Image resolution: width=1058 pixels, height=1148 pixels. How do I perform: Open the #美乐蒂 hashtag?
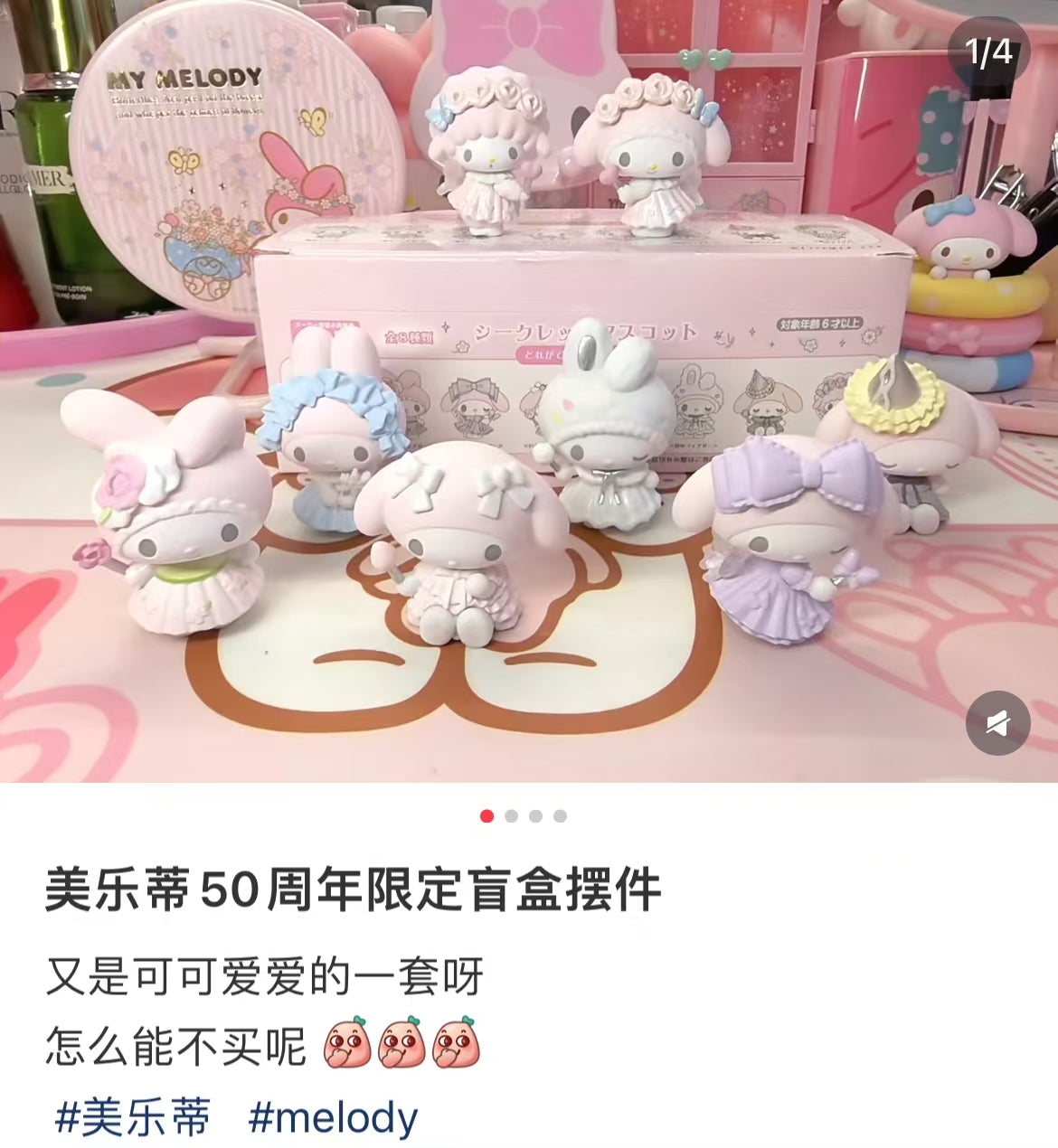[x=133, y=1117]
